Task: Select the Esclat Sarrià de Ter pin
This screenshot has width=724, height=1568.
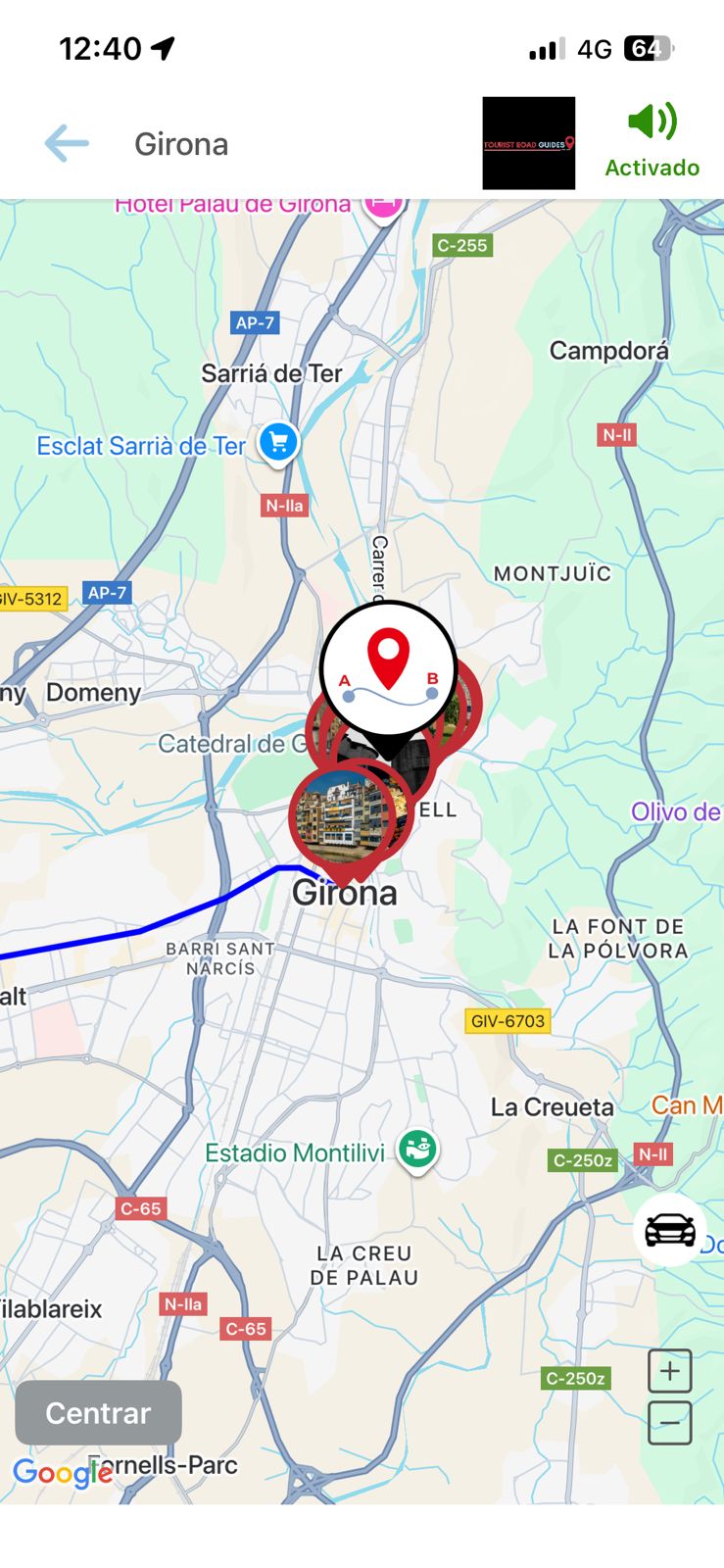Action: click(x=278, y=442)
